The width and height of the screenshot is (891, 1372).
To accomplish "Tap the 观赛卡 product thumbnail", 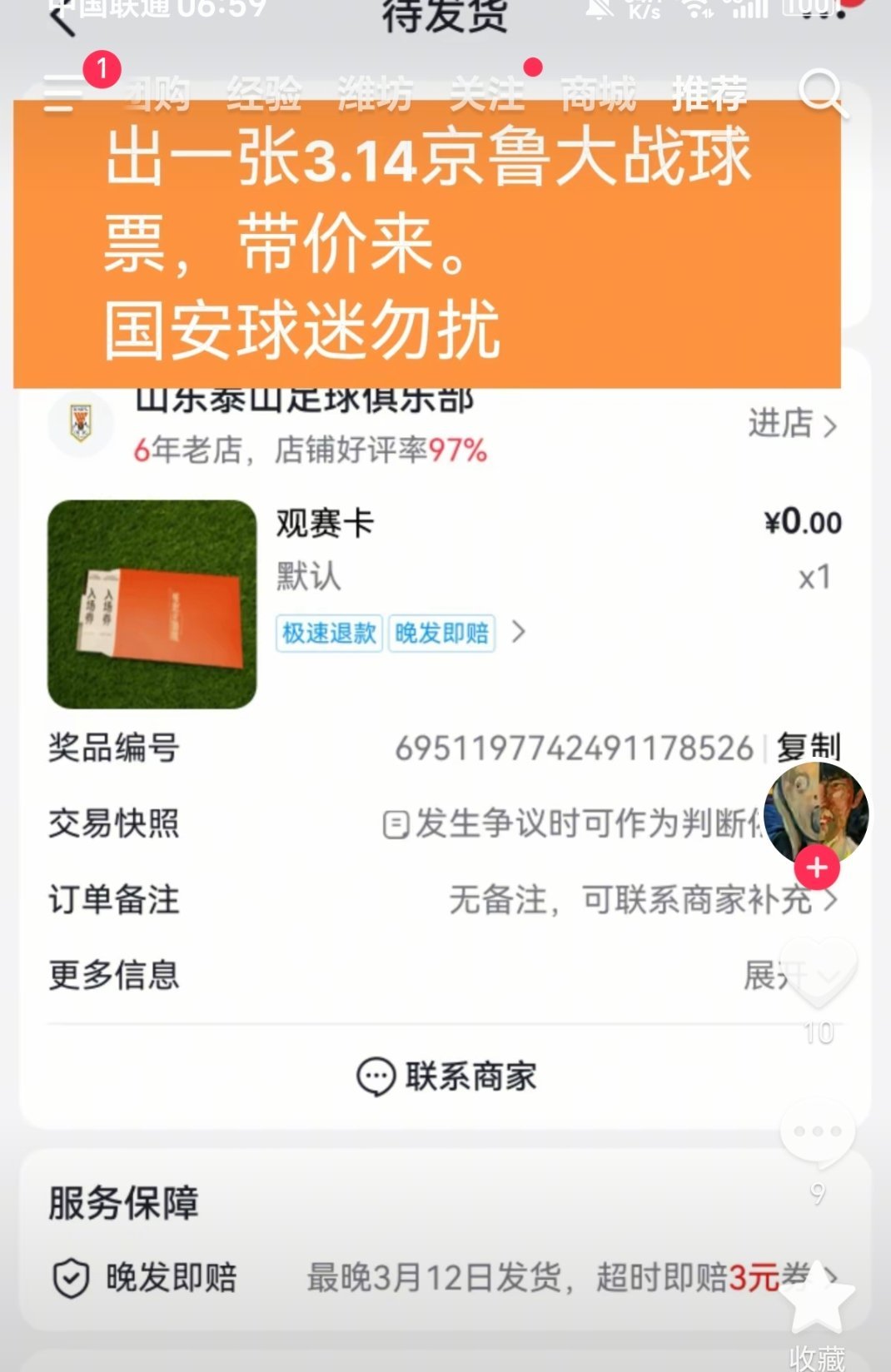I will (152, 604).
